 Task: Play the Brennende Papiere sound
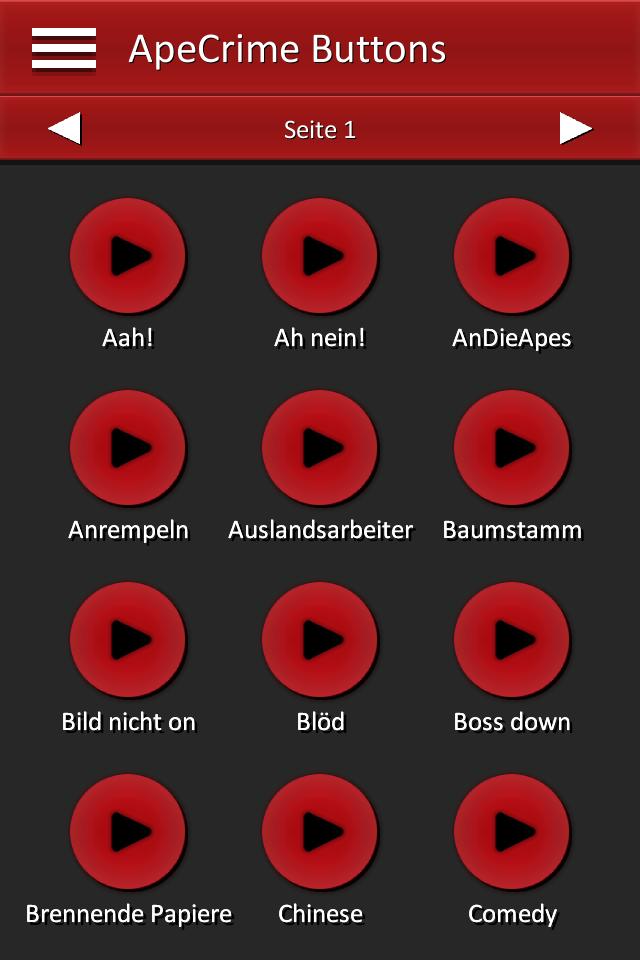pyautogui.click(x=128, y=832)
